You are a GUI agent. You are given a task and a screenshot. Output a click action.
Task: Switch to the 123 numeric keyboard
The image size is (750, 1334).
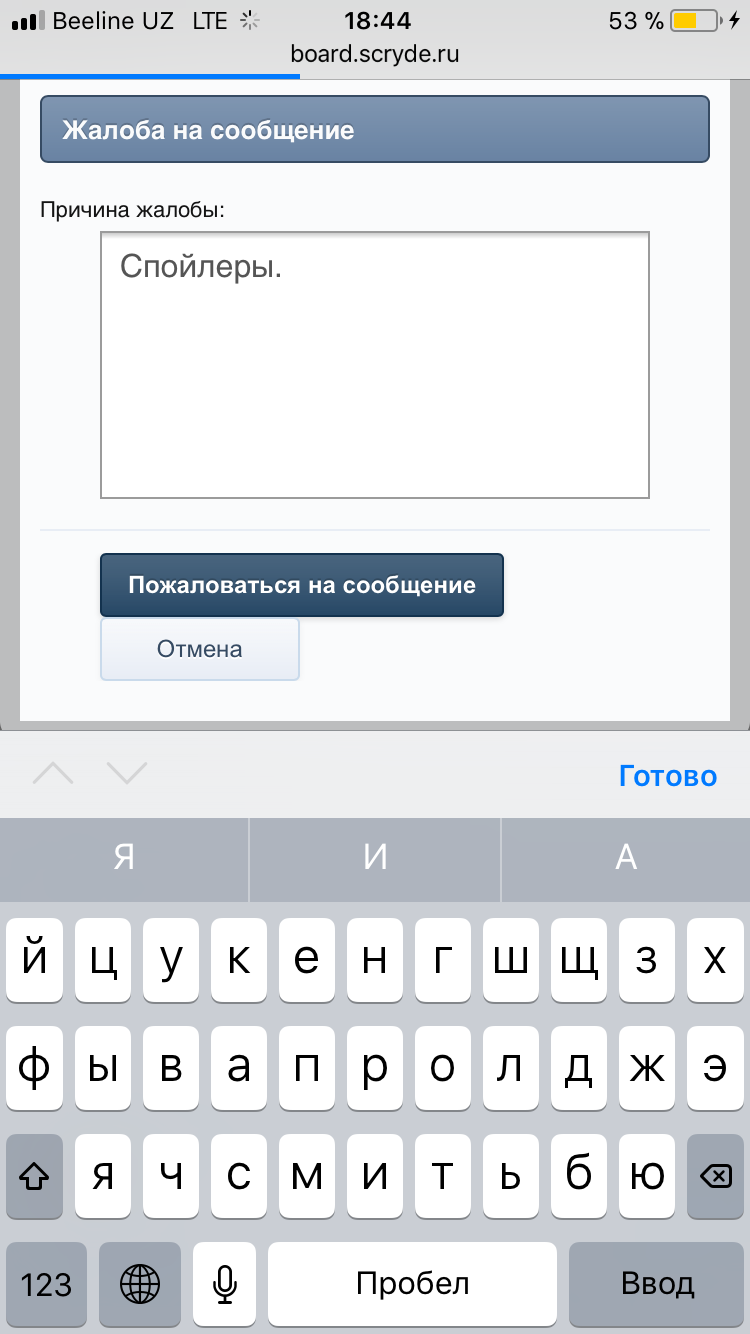46,1284
